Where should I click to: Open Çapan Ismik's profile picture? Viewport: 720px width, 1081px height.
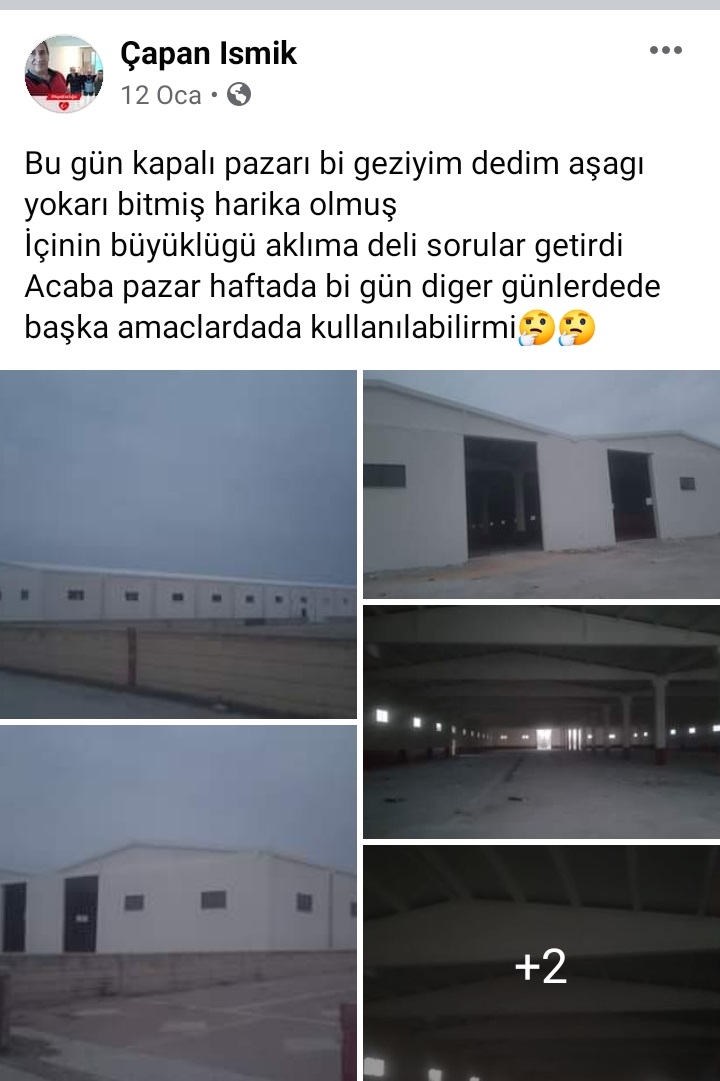pos(64,74)
